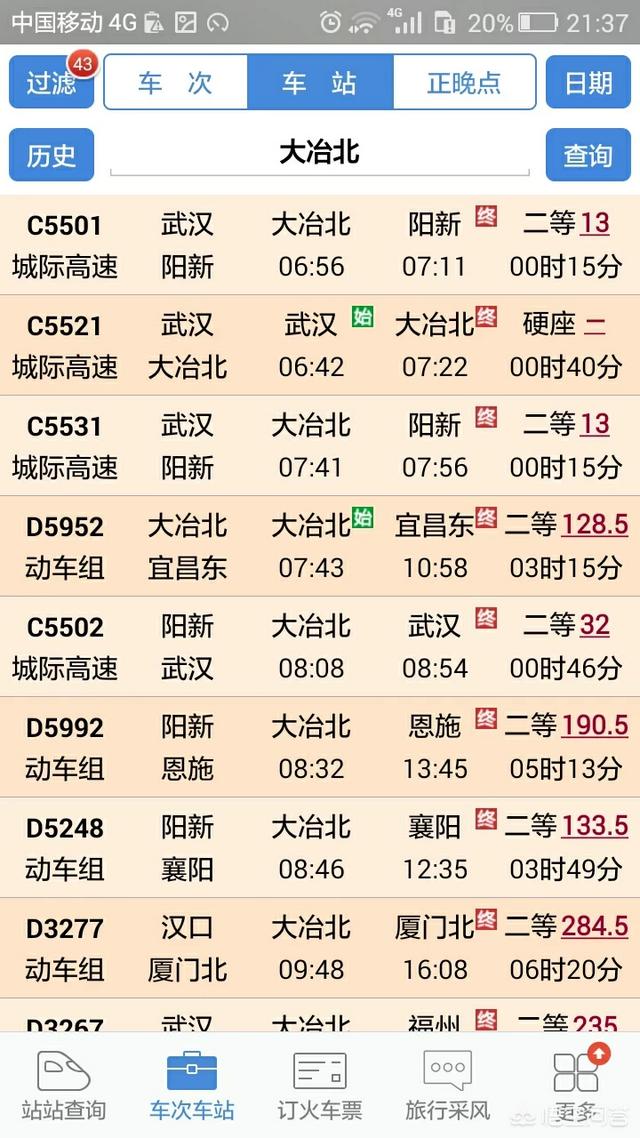The width and height of the screenshot is (640, 1138).
Task: Open train D5248 to 襄阳
Action: pyautogui.click(x=320, y=848)
